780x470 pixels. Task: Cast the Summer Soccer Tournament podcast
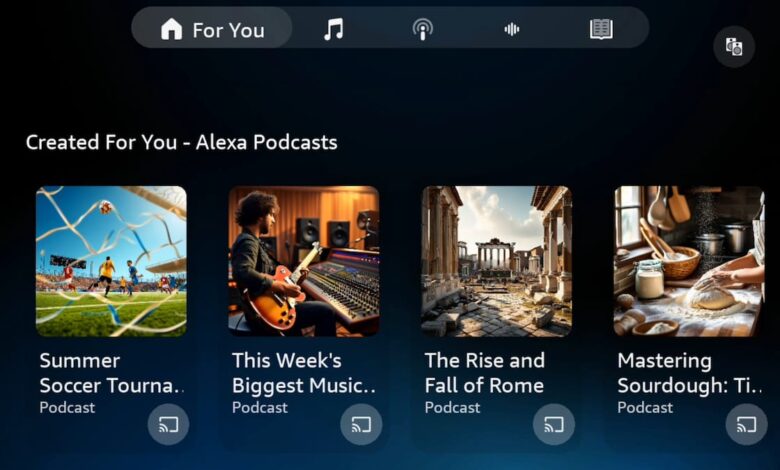pos(168,424)
